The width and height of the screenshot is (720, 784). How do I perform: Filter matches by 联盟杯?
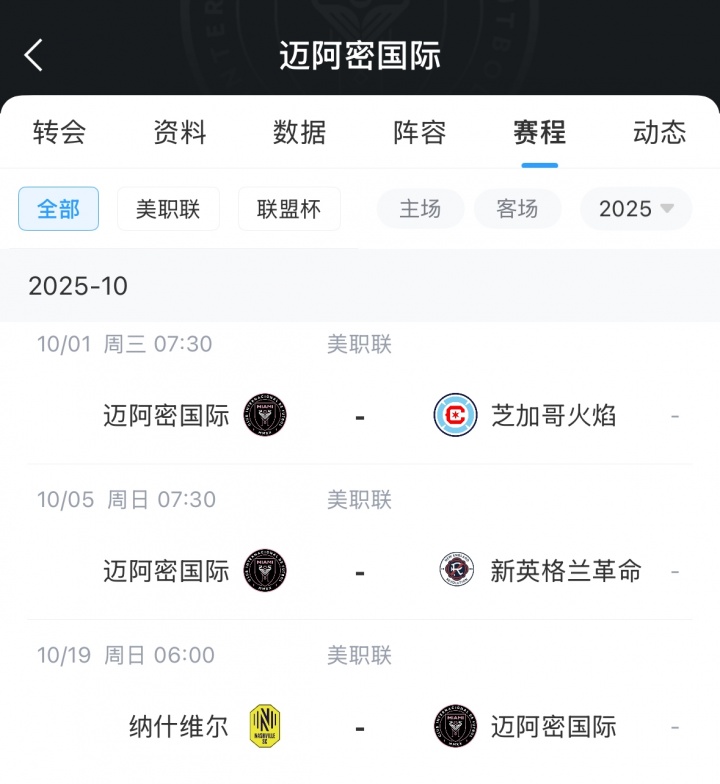click(289, 209)
